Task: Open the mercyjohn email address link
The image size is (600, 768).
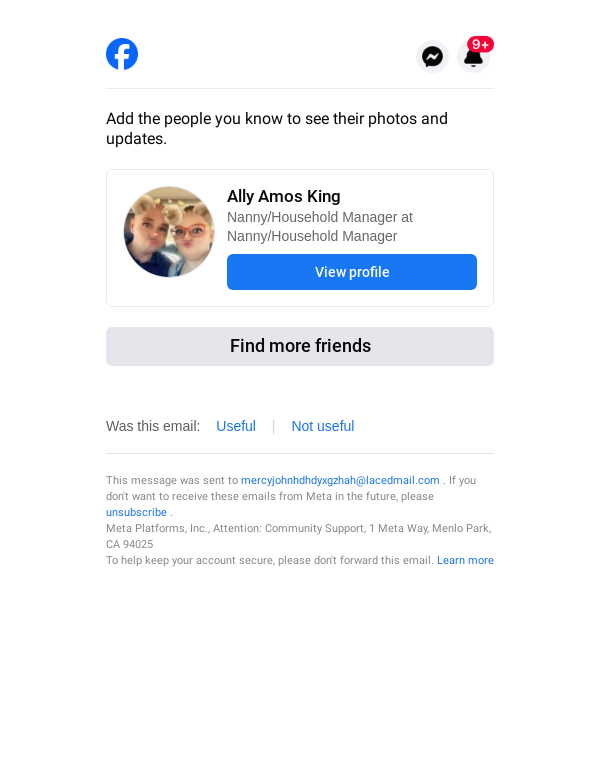Action: coord(340,480)
